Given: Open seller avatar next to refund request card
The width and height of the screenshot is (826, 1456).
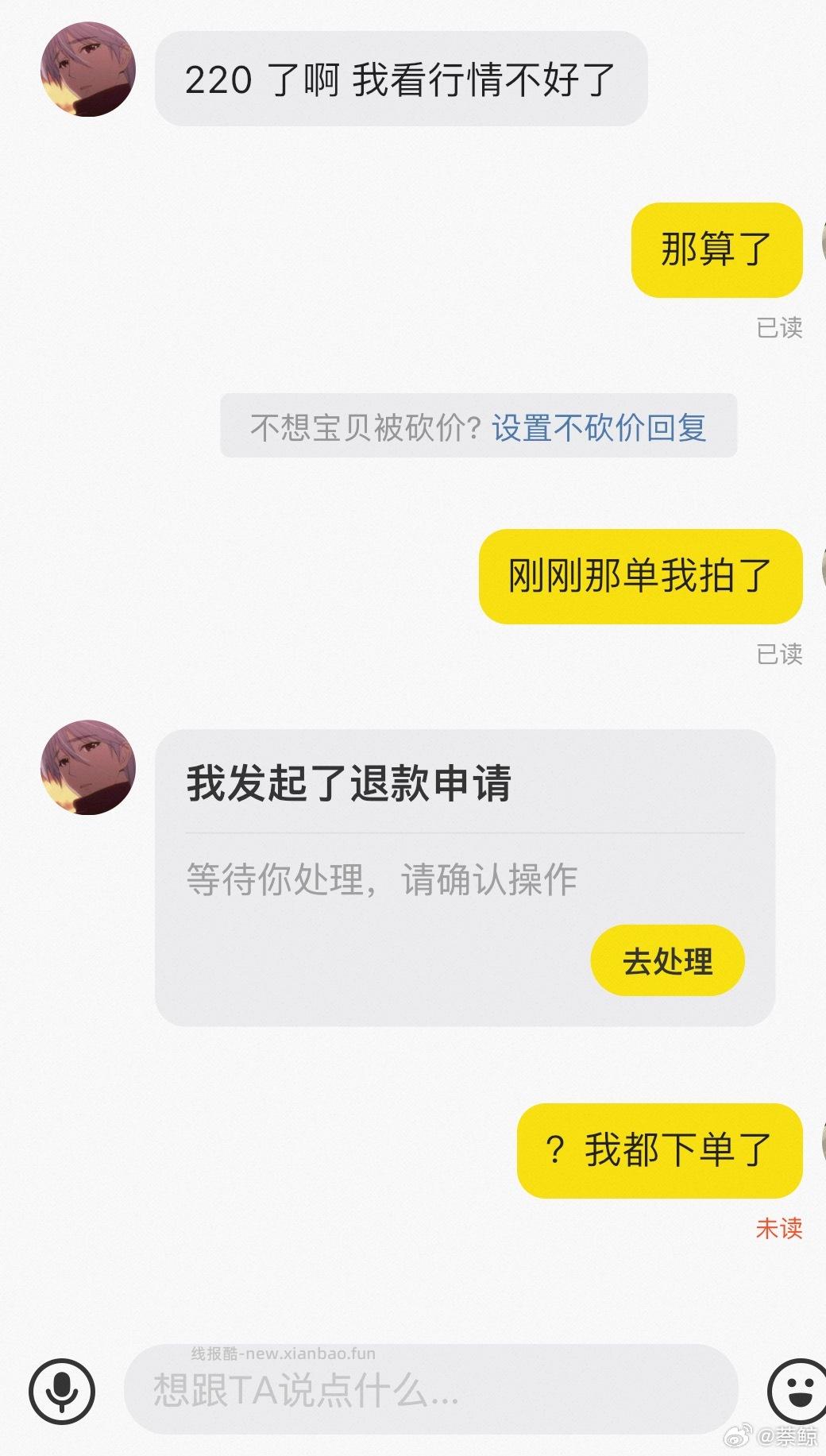Looking at the screenshot, I should tap(89, 768).
